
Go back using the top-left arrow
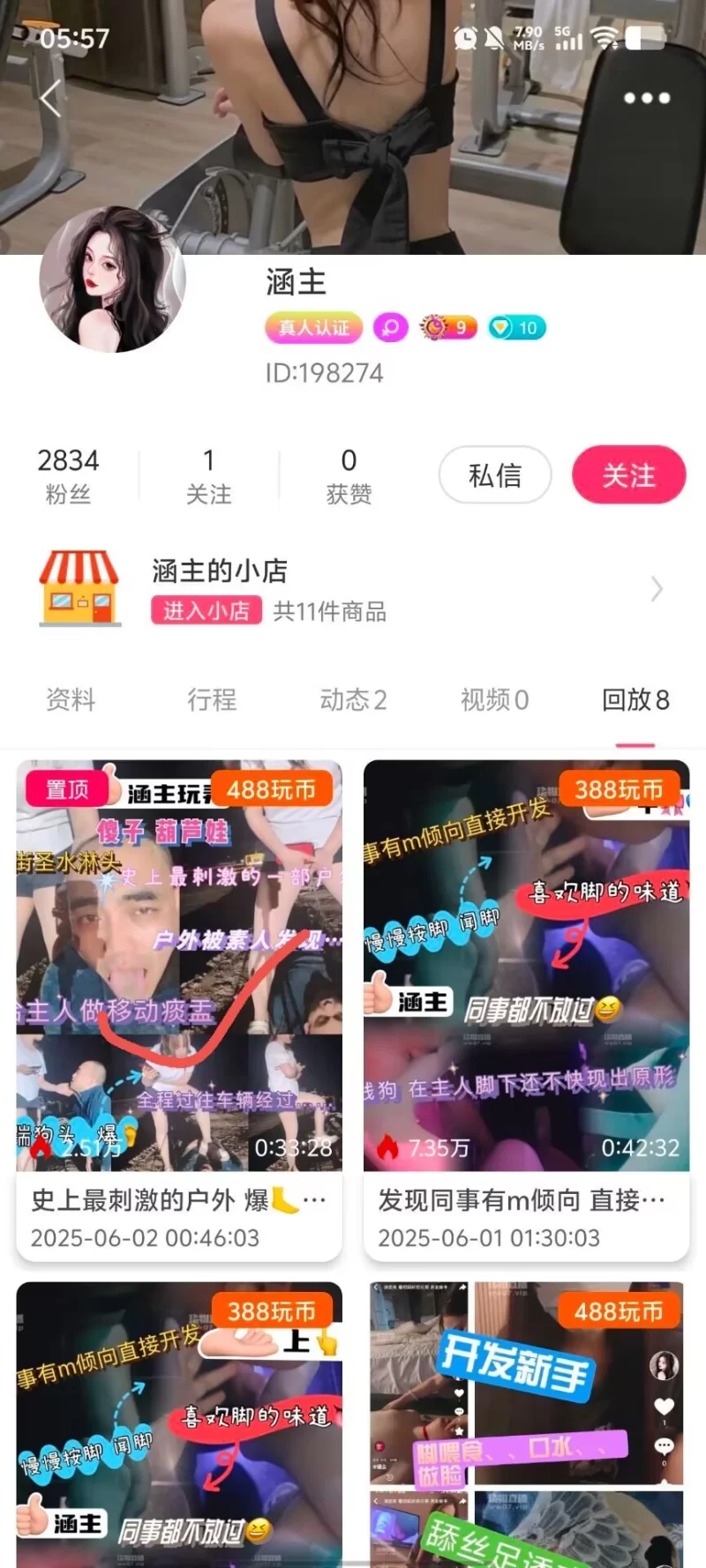51,98
